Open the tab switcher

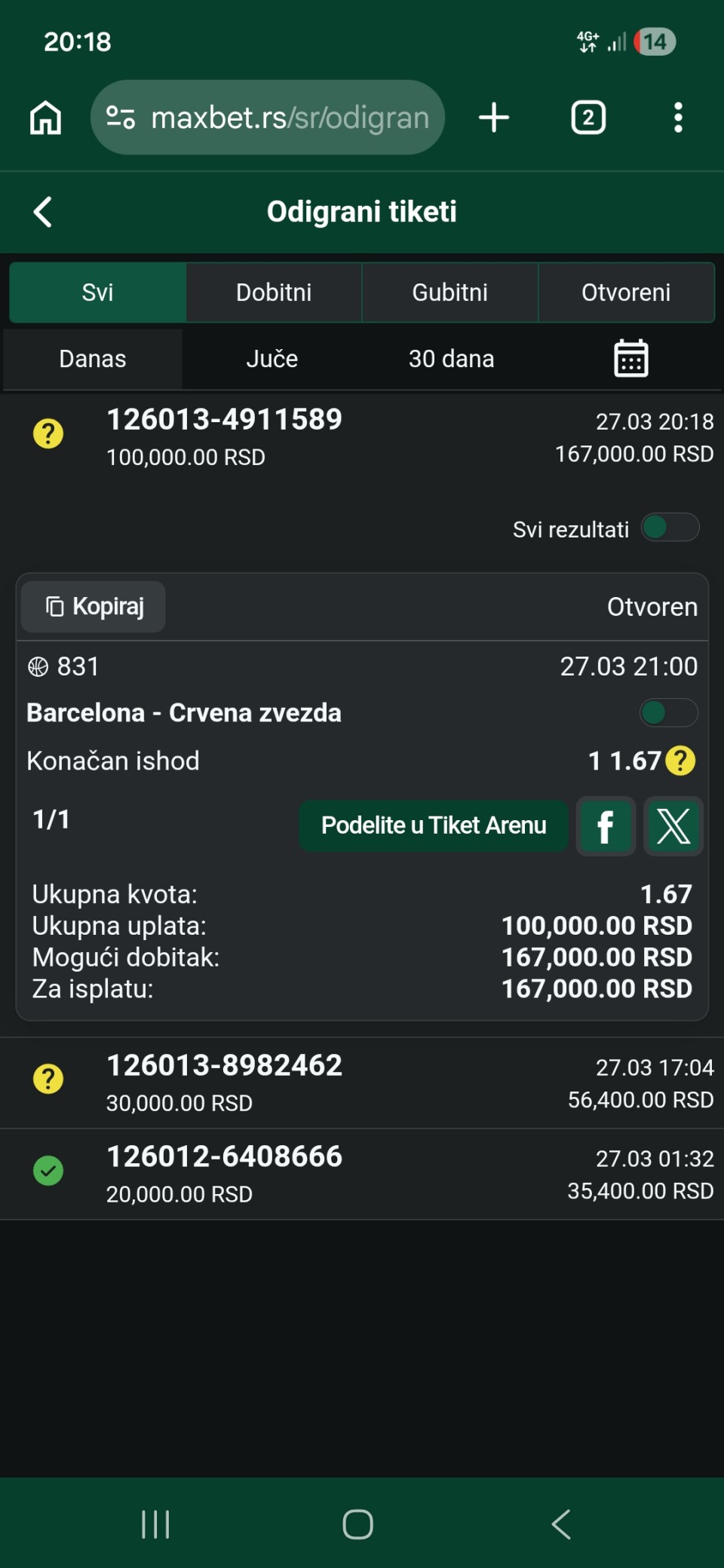pos(588,118)
